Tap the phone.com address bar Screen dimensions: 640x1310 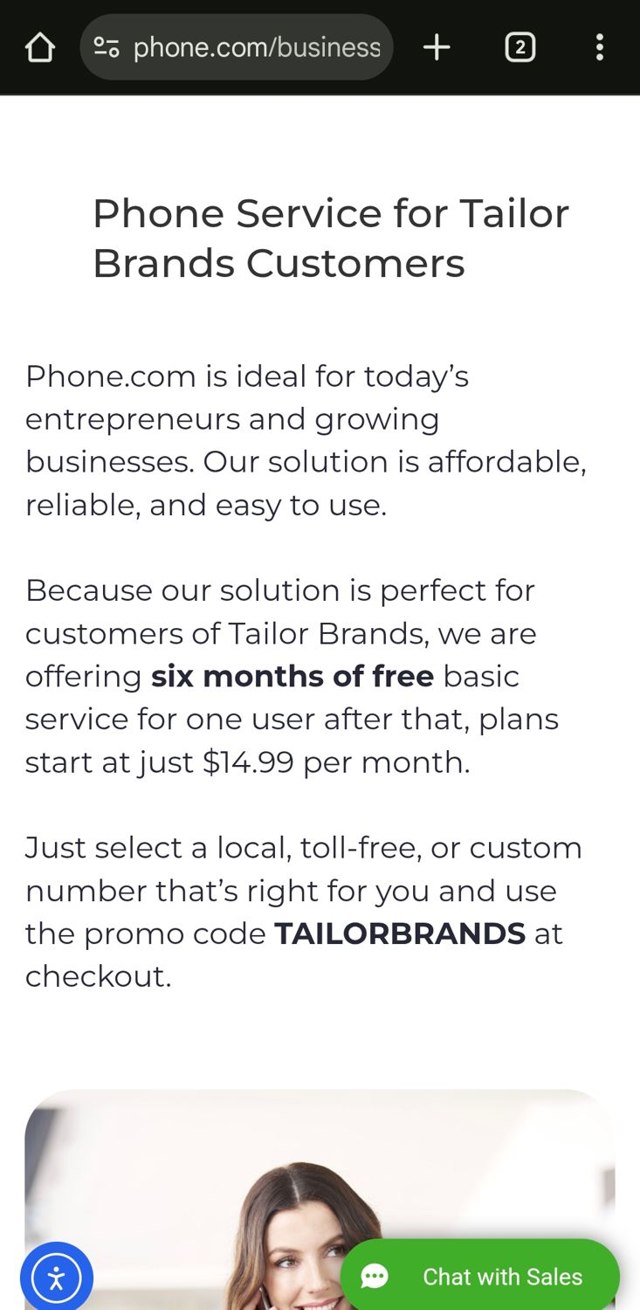256,47
